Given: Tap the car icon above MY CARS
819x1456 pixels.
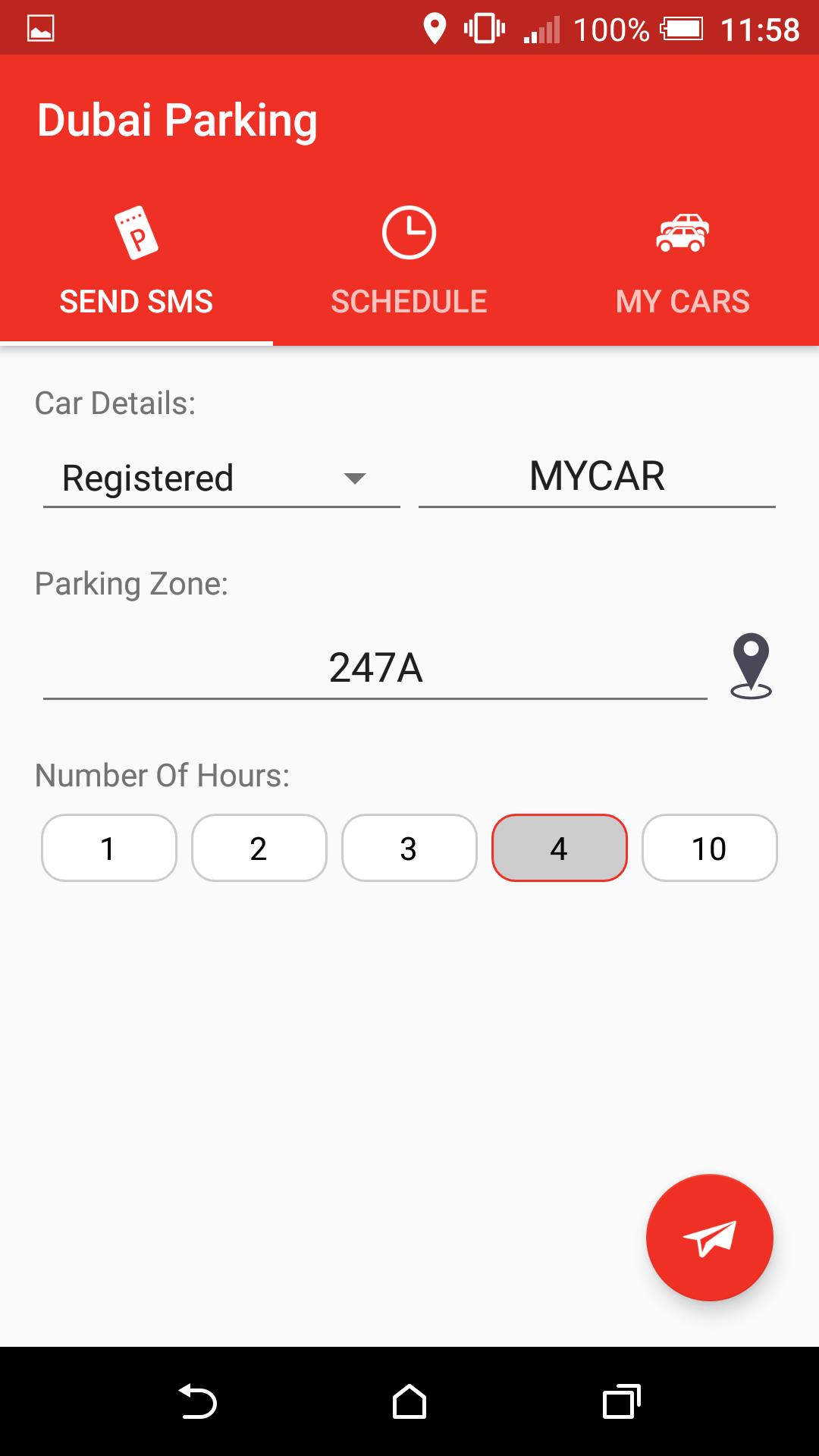Looking at the screenshot, I should pyautogui.click(x=682, y=233).
